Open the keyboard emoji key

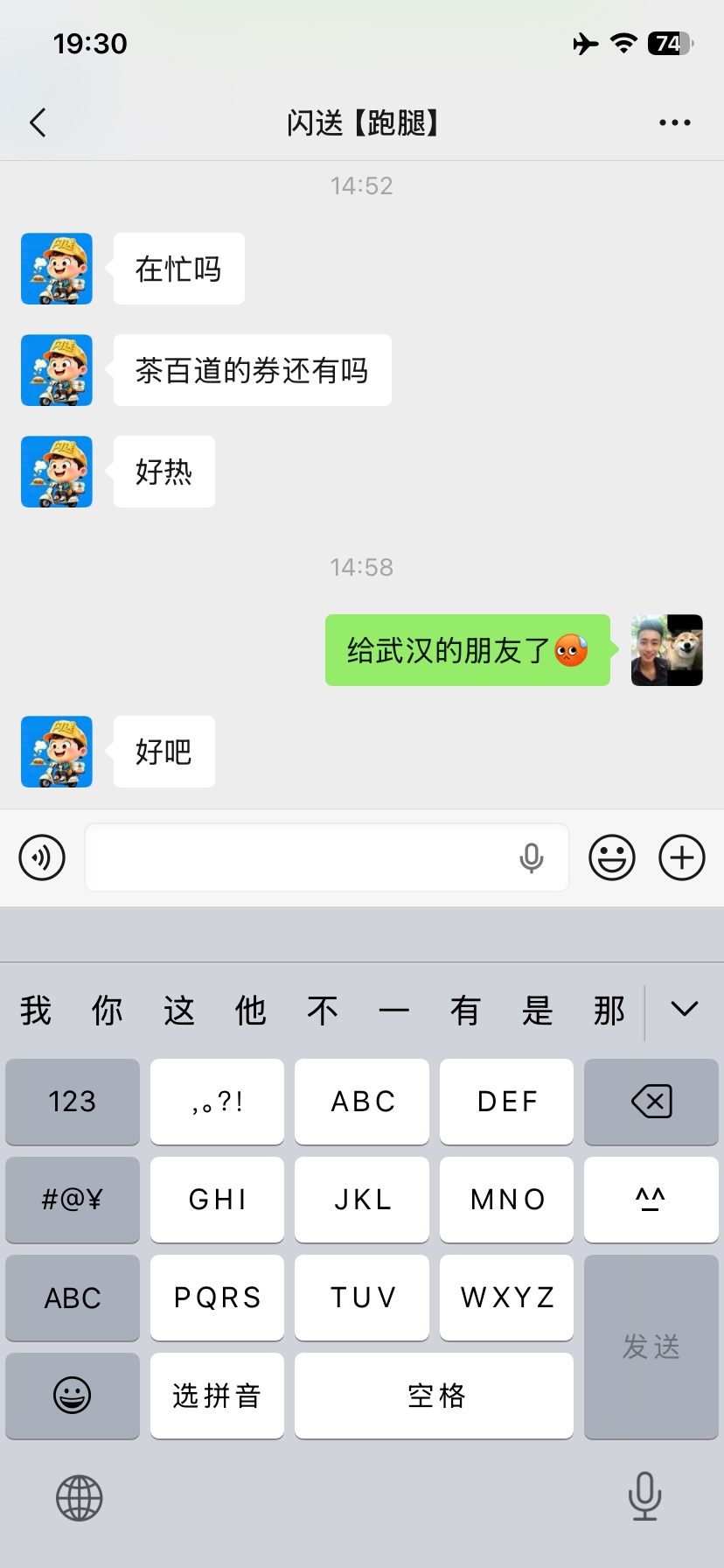(x=73, y=1396)
